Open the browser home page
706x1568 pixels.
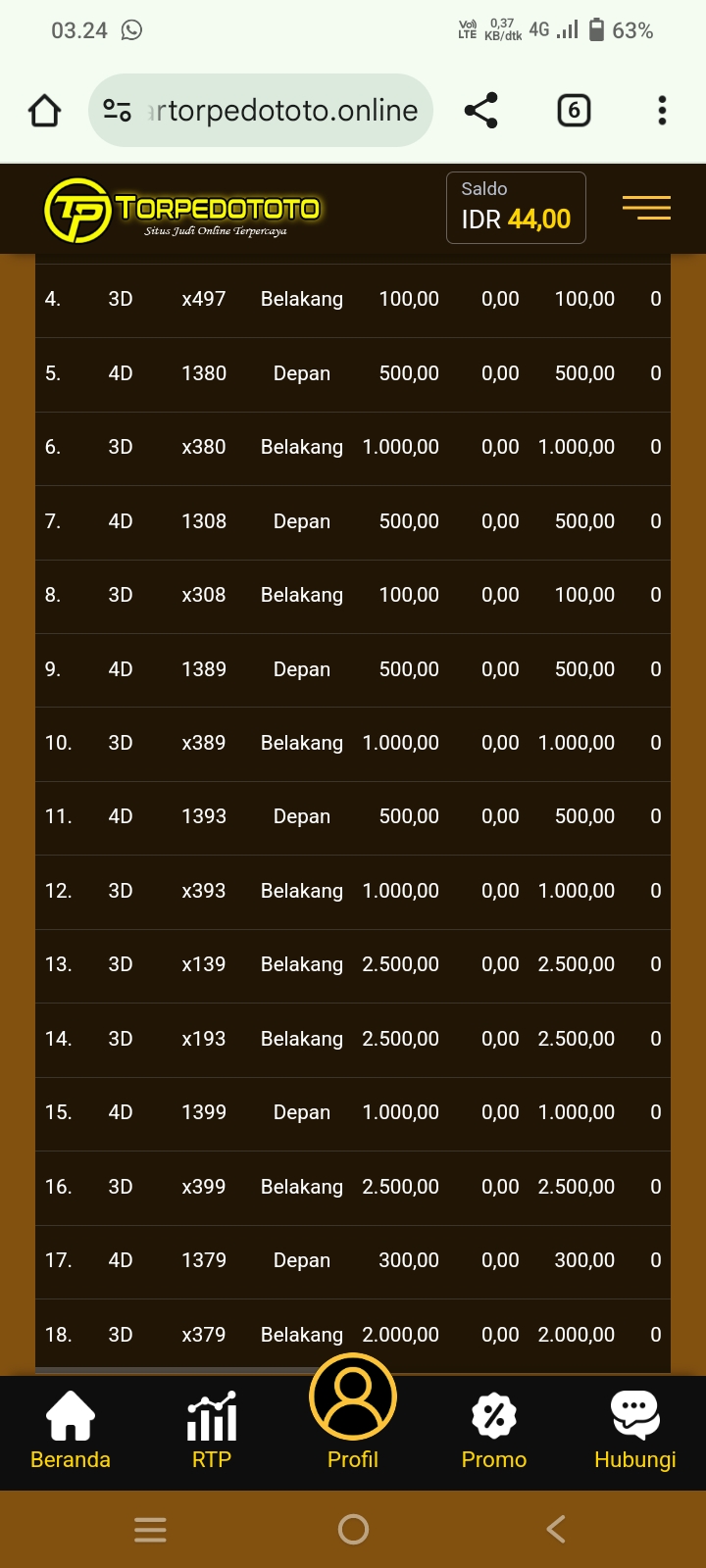pyautogui.click(x=45, y=111)
